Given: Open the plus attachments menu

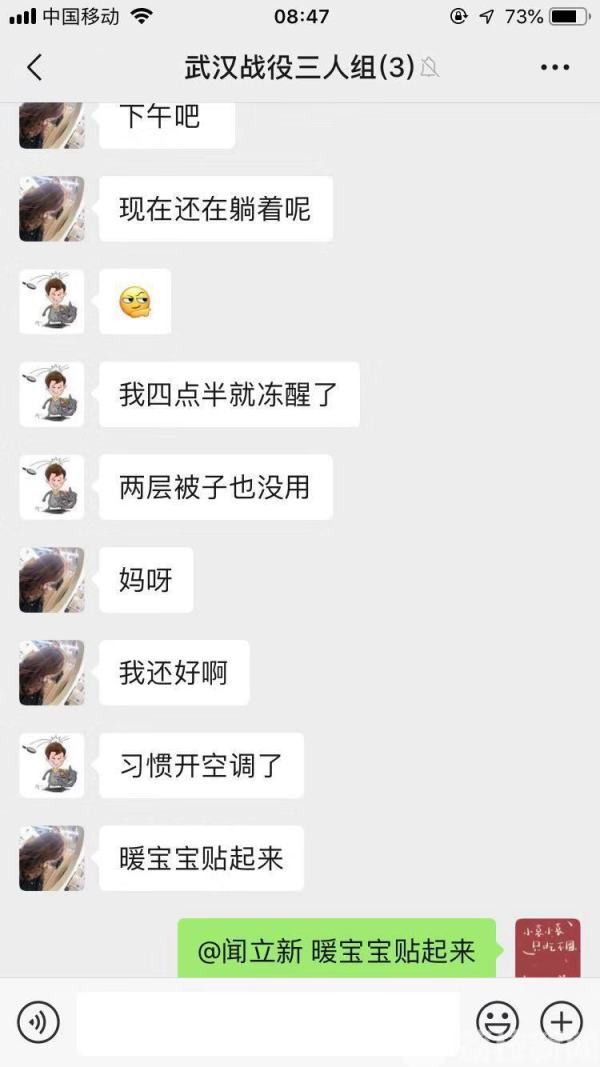Looking at the screenshot, I should pos(561,1022).
